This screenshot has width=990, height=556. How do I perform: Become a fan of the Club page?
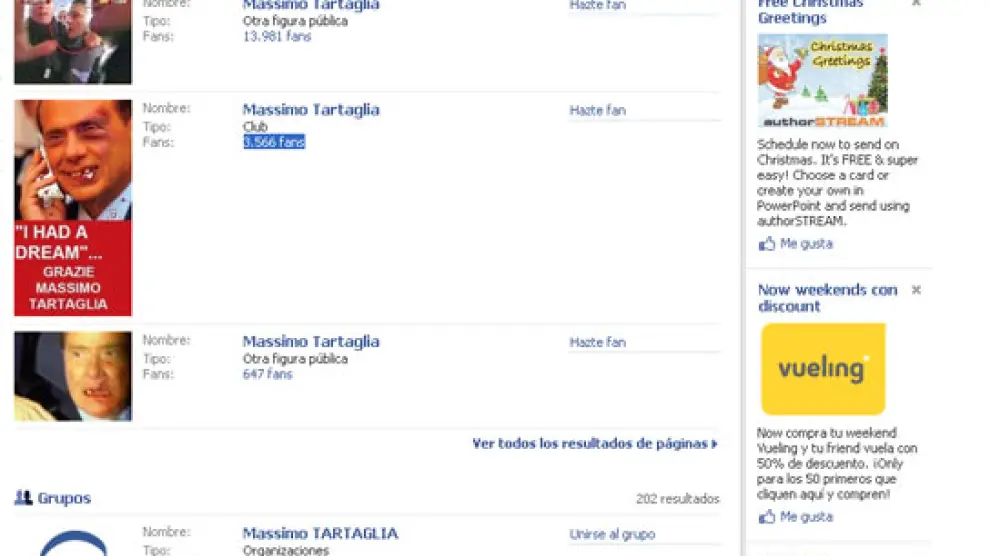click(x=597, y=111)
